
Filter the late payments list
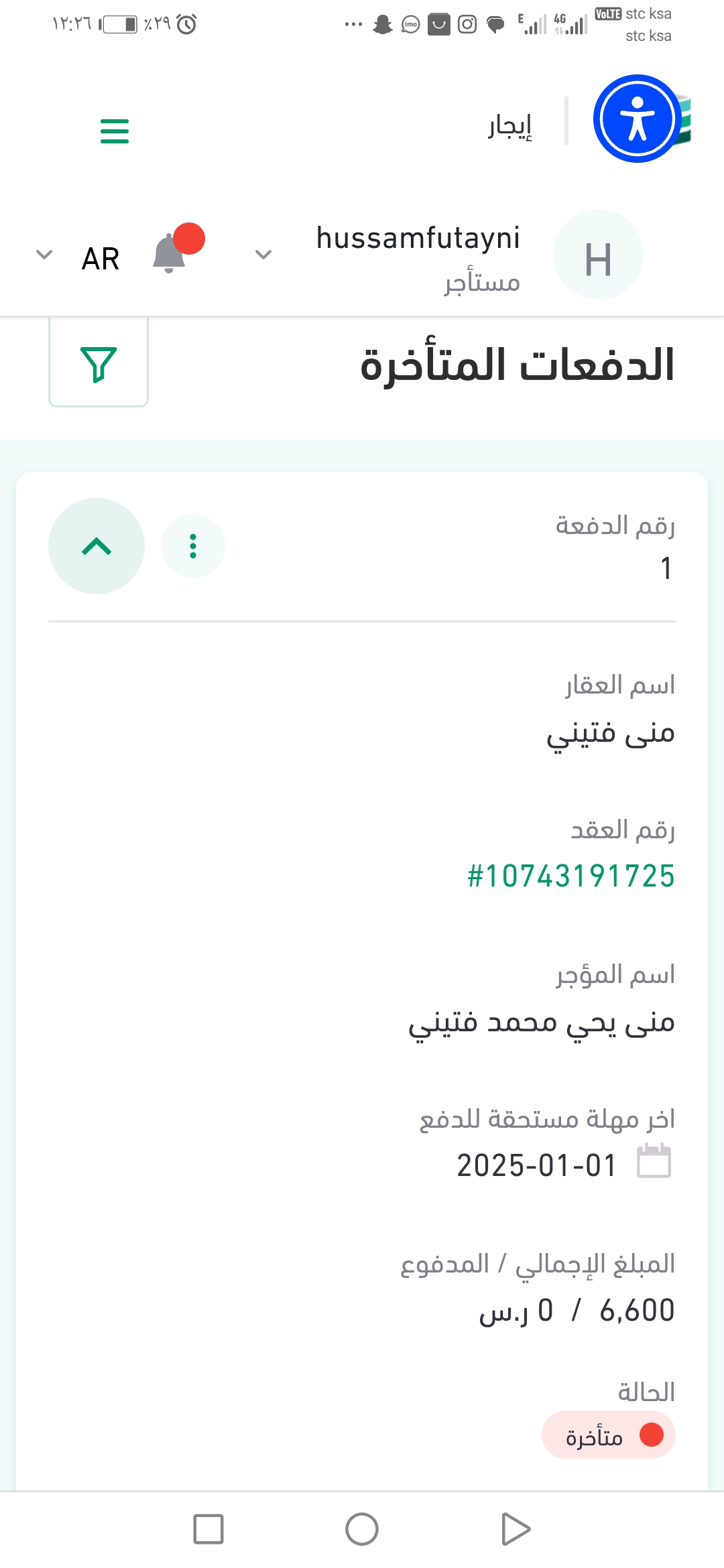click(x=99, y=363)
